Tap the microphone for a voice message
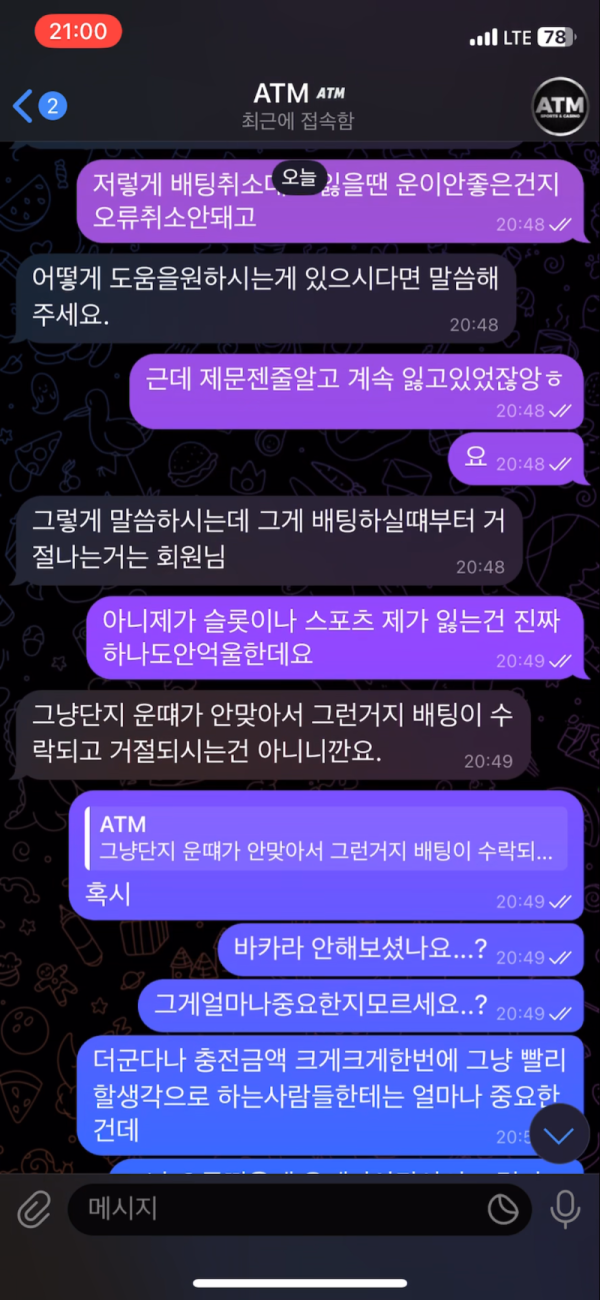 tap(565, 1210)
